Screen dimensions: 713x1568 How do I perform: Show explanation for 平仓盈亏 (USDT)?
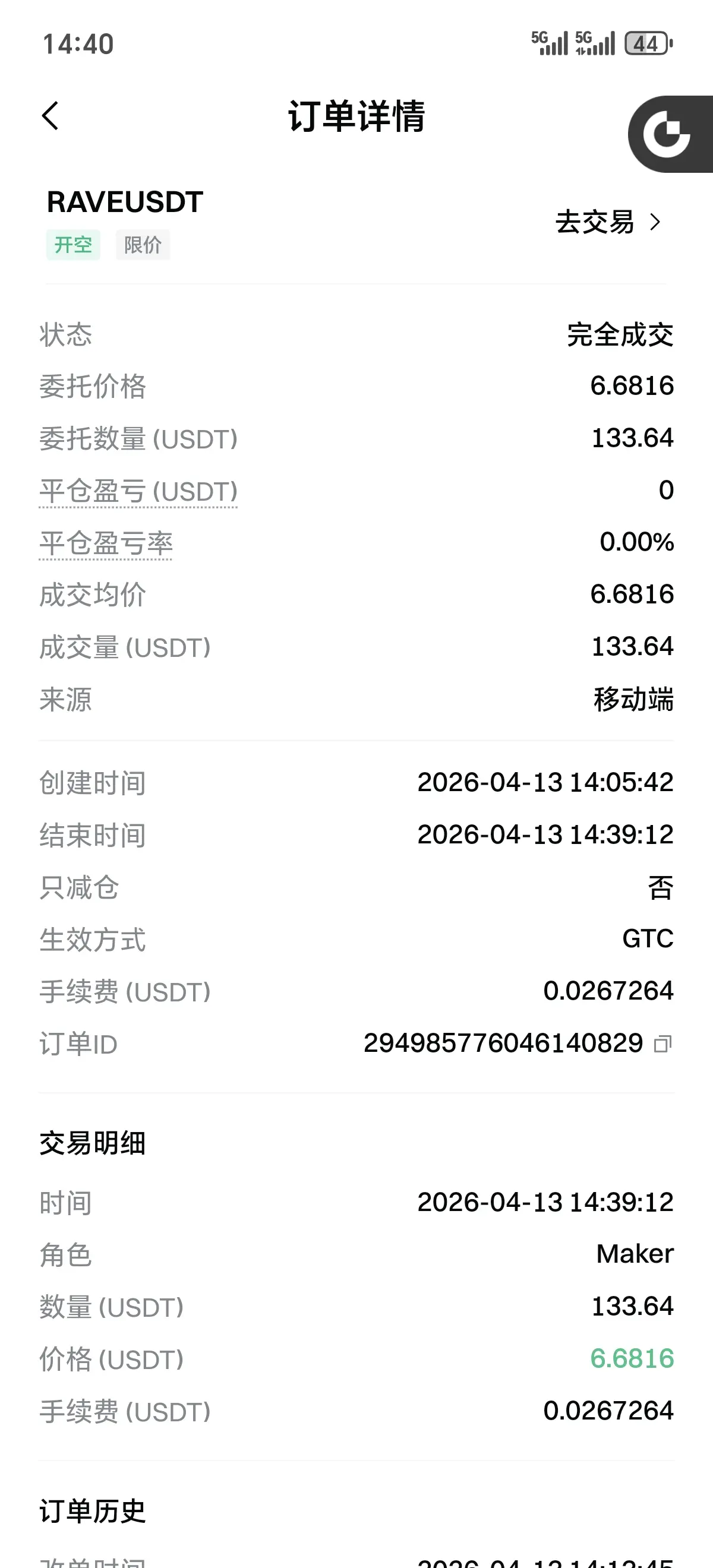point(138,491)
